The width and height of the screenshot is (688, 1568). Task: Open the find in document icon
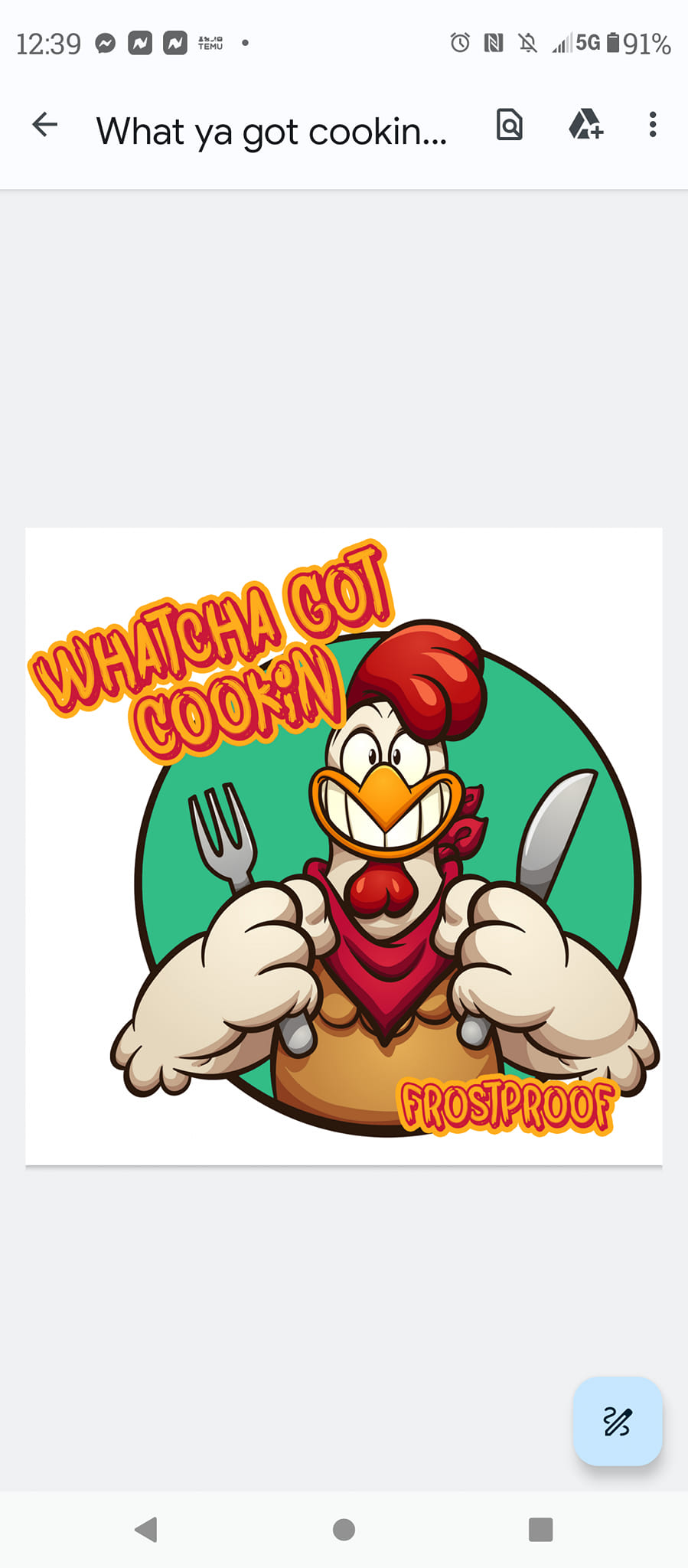pyautogui.click(x=509, y=125)
